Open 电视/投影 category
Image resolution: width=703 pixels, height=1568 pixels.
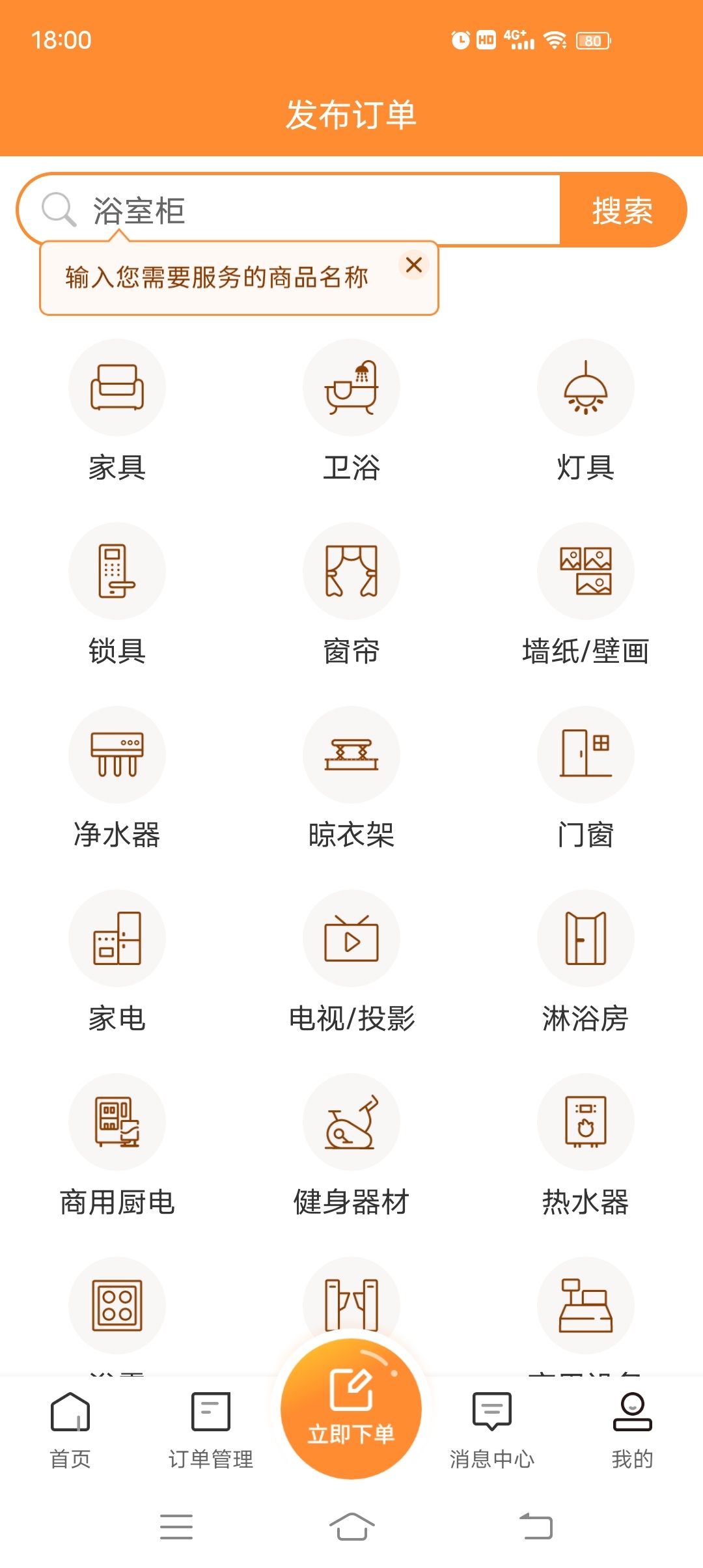[x=351, y=961]
